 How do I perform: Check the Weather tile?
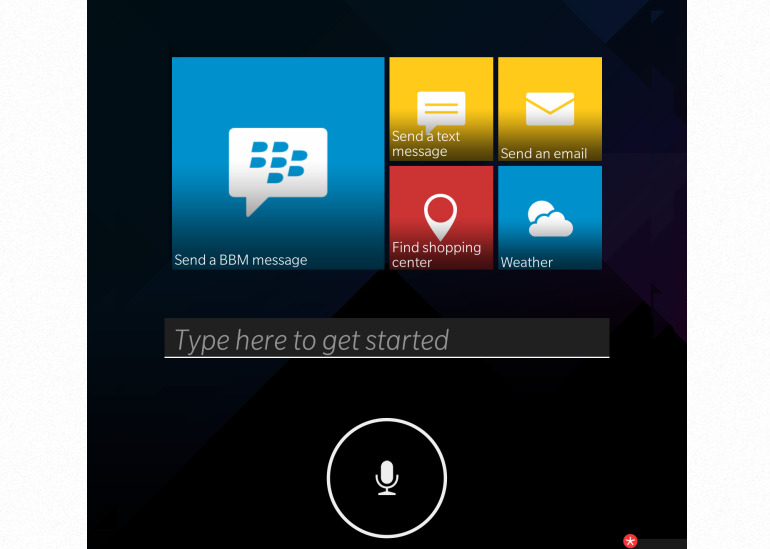(x=550, y=217)
